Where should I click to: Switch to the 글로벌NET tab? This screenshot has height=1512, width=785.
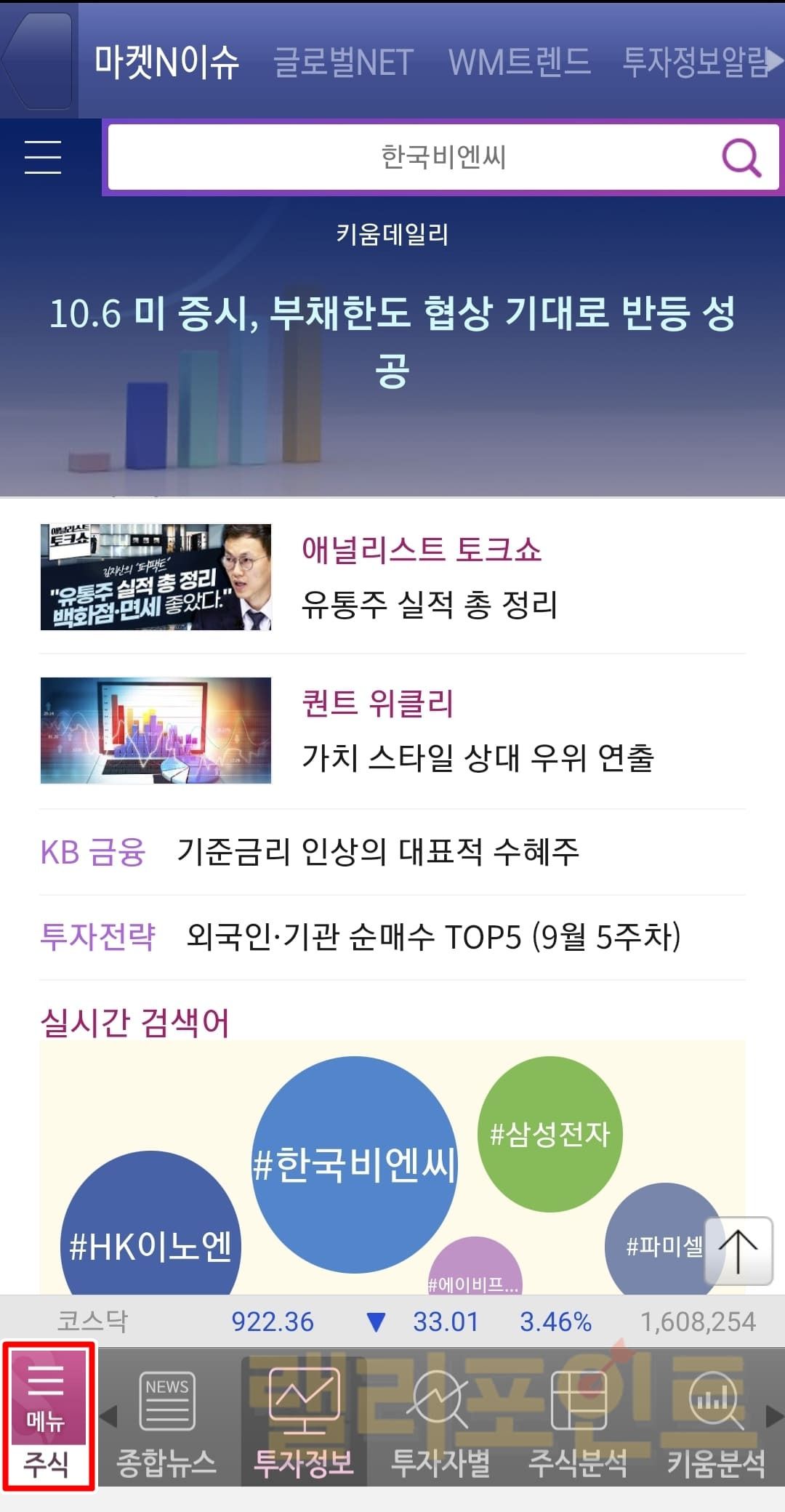click(x=343, y=63)
